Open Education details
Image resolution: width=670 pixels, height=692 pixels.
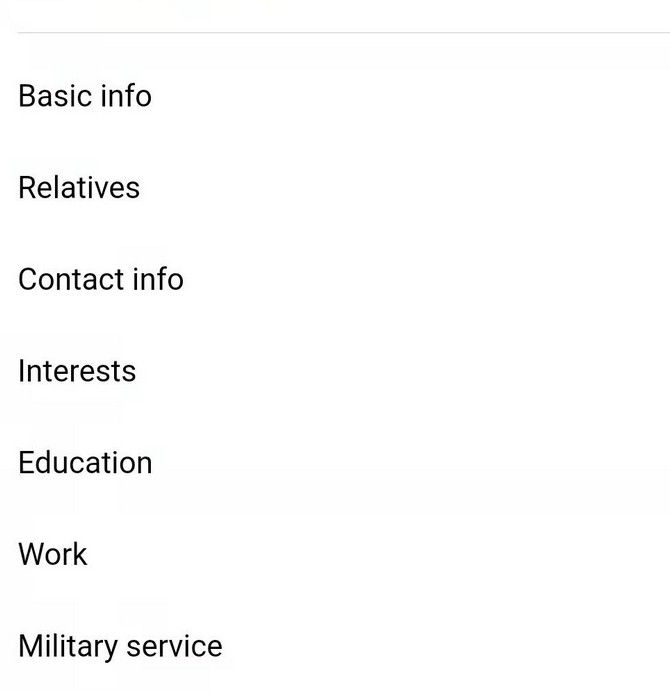click(85, 463)
